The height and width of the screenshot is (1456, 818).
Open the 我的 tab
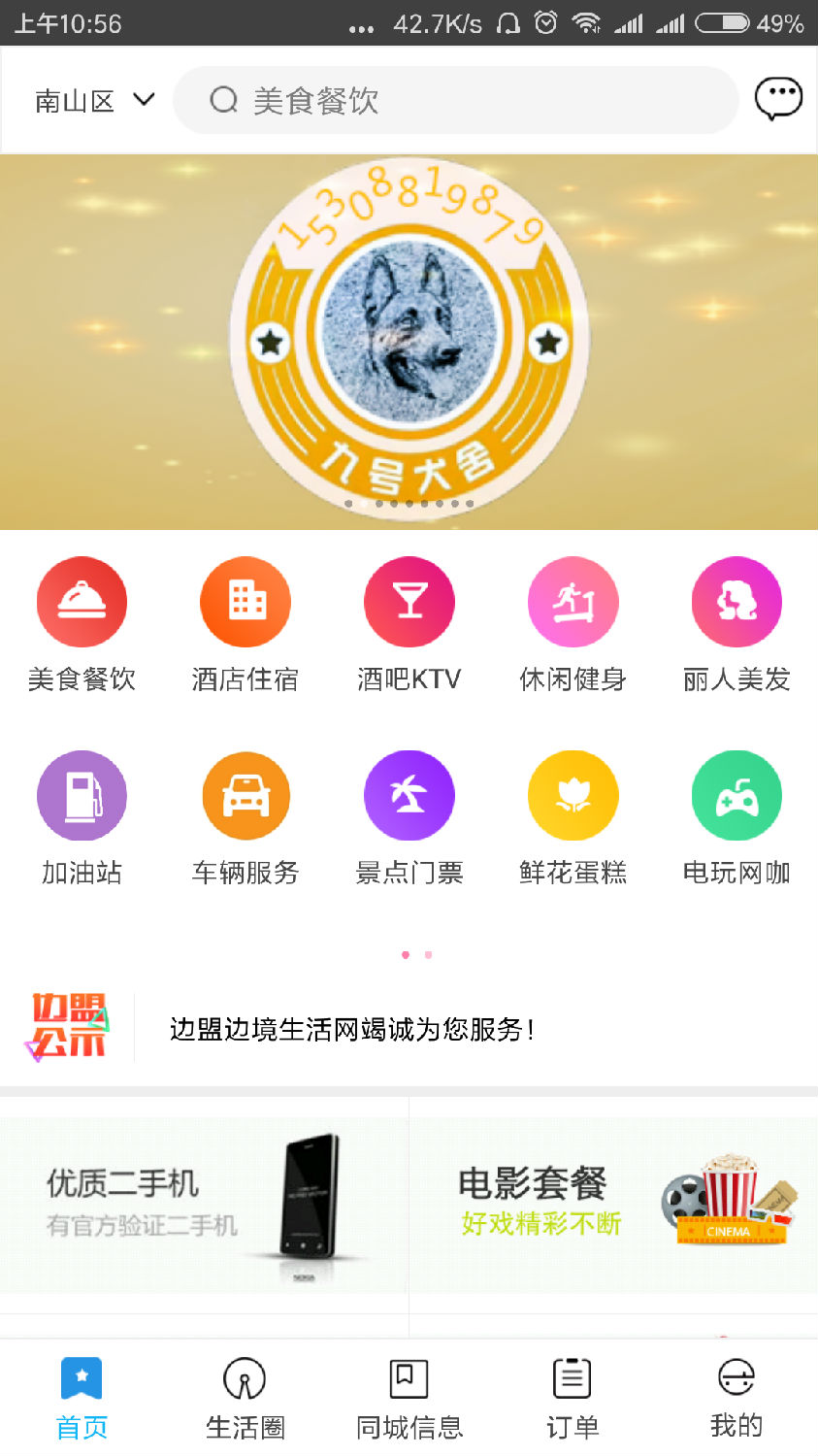click(736, 1398)
